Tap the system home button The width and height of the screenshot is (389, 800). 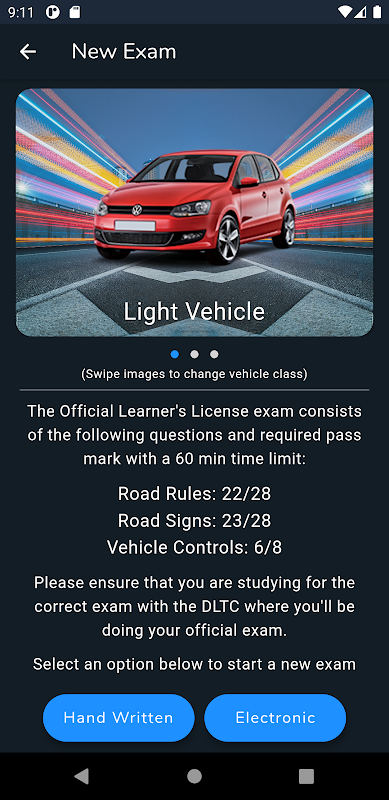[x=194, y=776]
